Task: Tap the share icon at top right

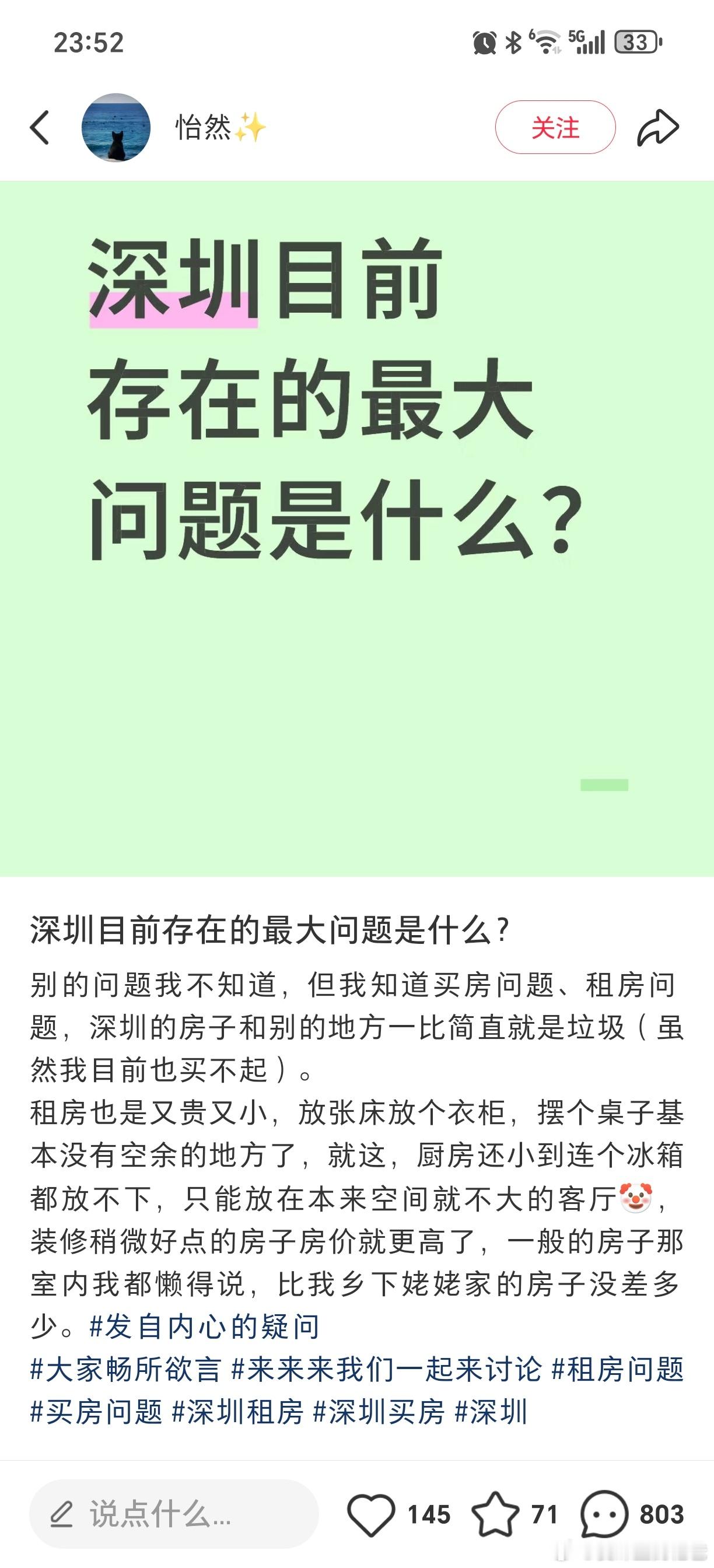Action: (x=659, y=127)
